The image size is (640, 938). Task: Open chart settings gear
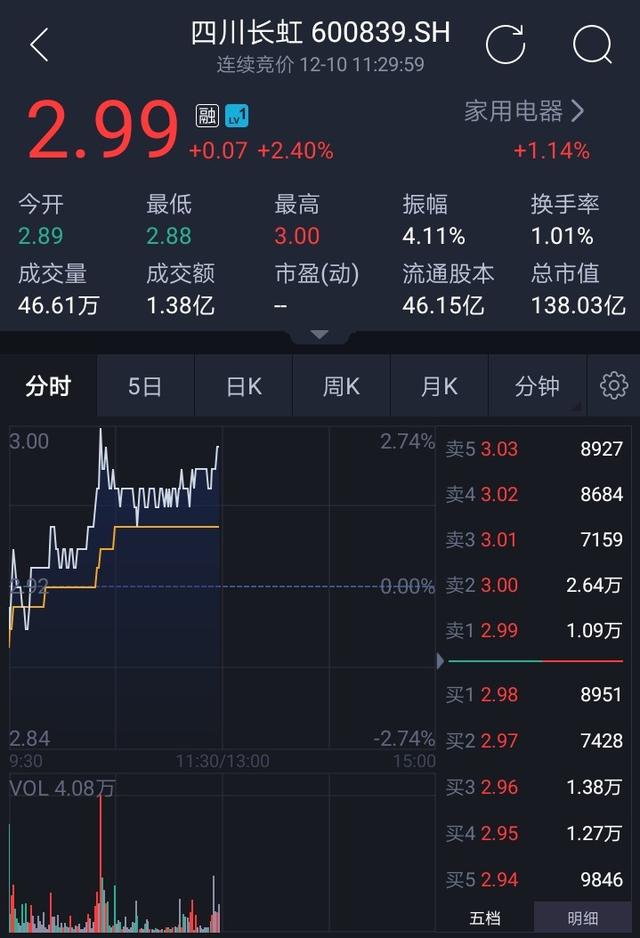[614, 386]
